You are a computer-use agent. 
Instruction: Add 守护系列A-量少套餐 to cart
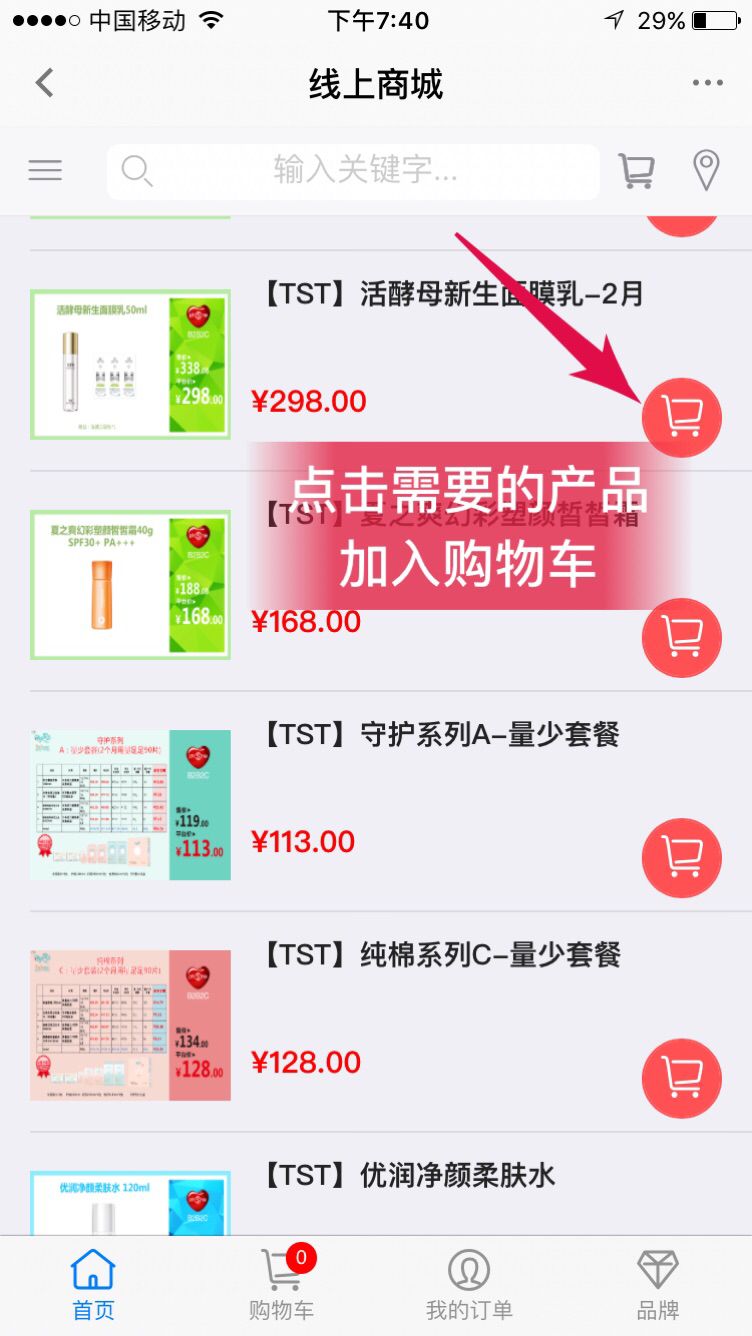(x=681, y=858)
